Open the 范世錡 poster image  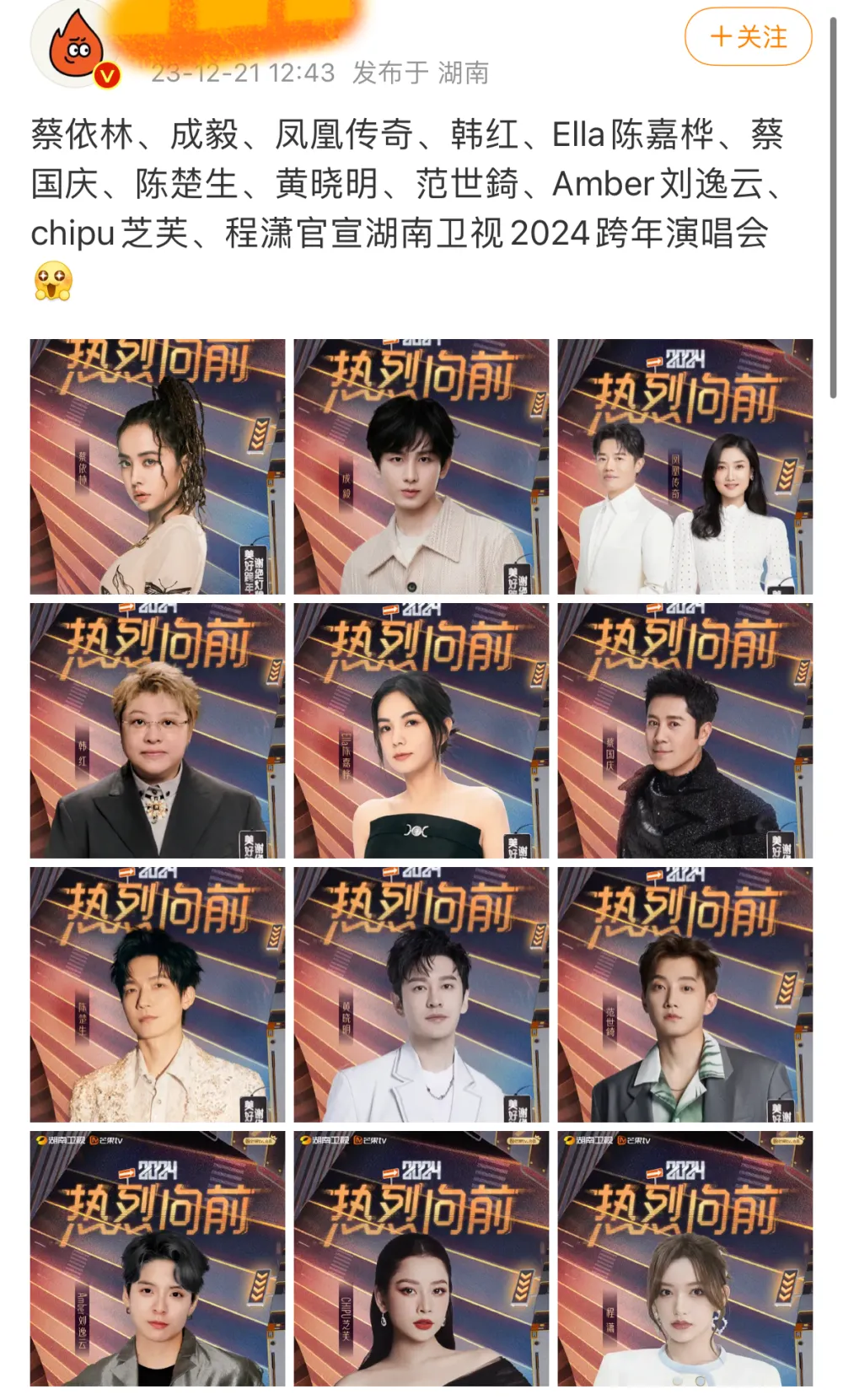point(685,995)
